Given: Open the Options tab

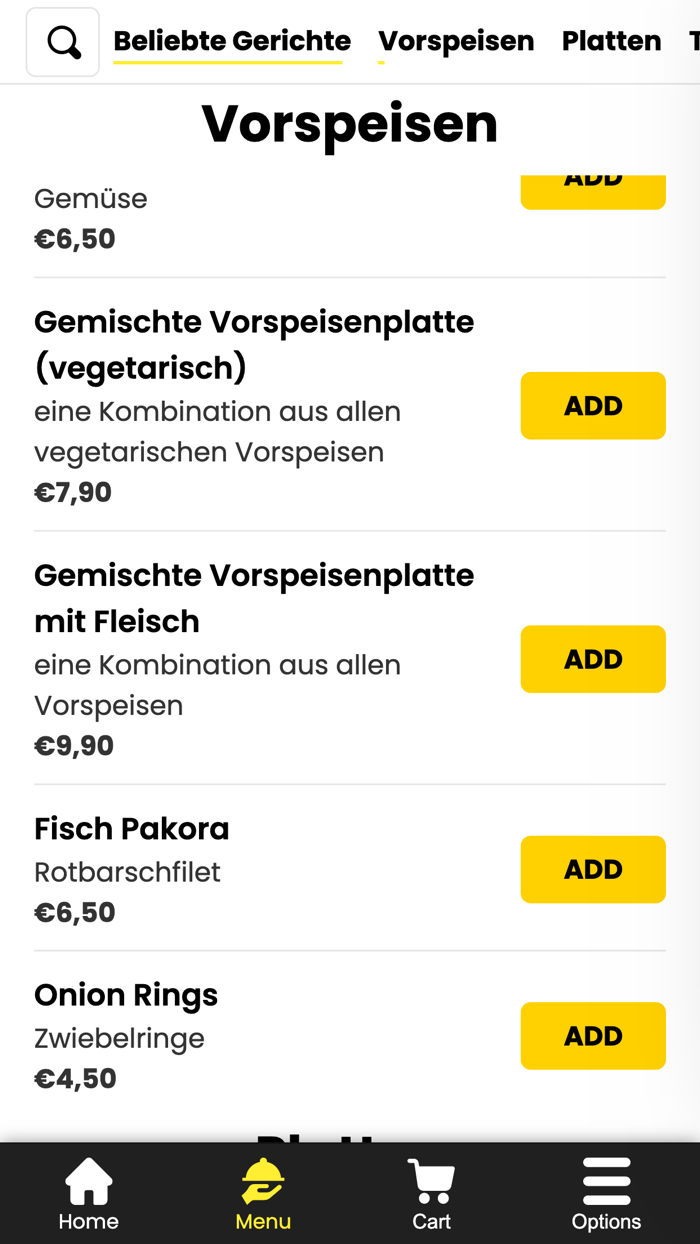Looking at the screenshot, I should click(x=606, y=1194).
